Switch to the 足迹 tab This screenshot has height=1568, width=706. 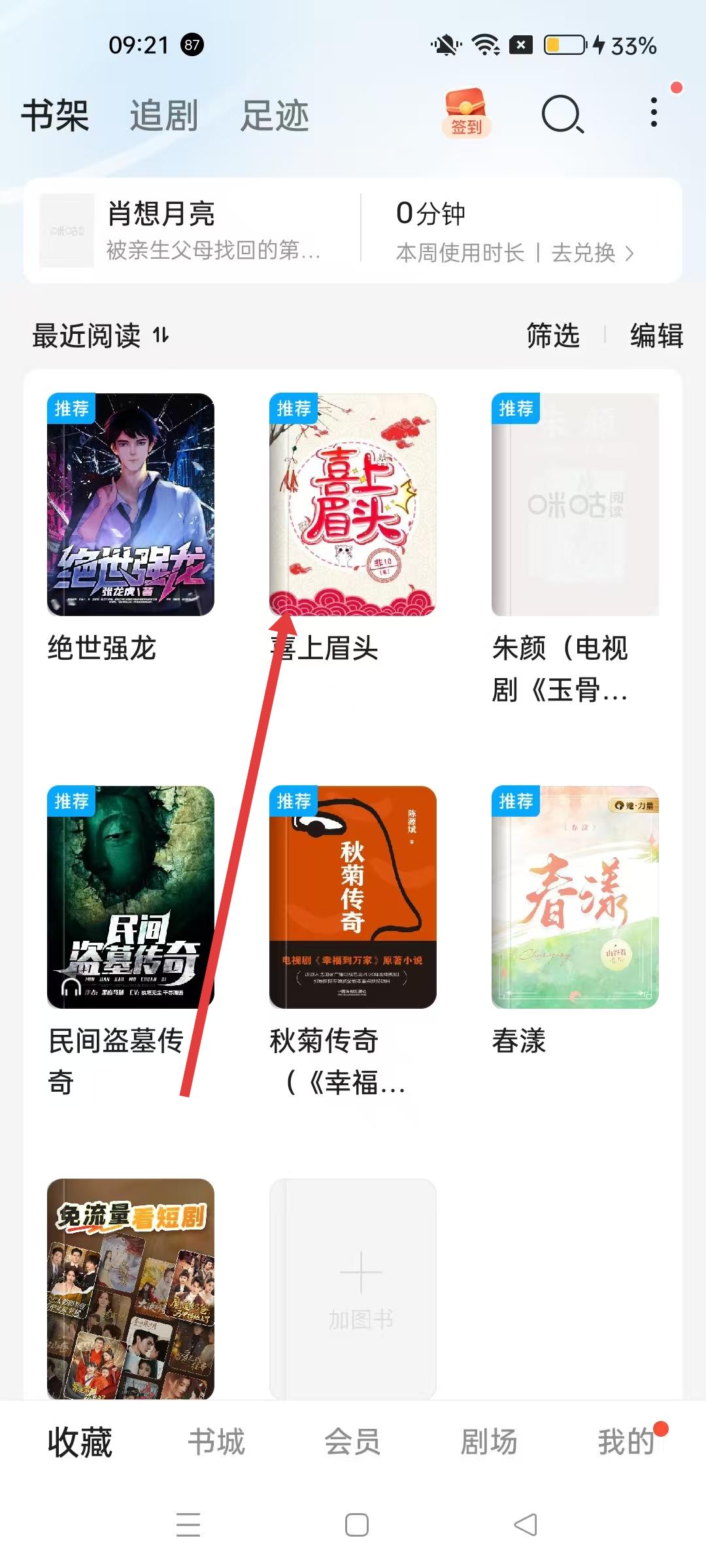click(275, 116)
